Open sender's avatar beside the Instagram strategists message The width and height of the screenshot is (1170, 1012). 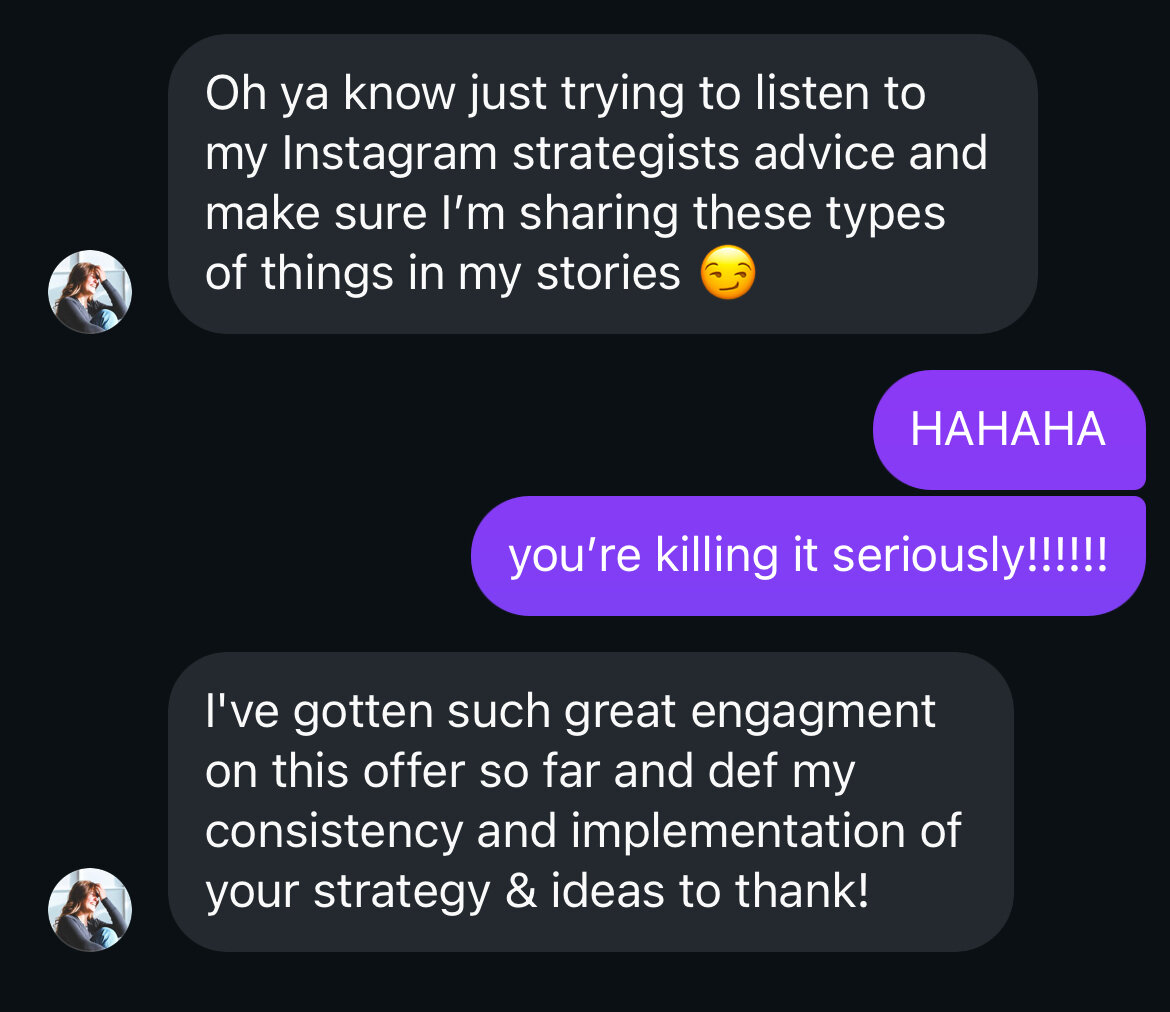[x=90, y=291]
